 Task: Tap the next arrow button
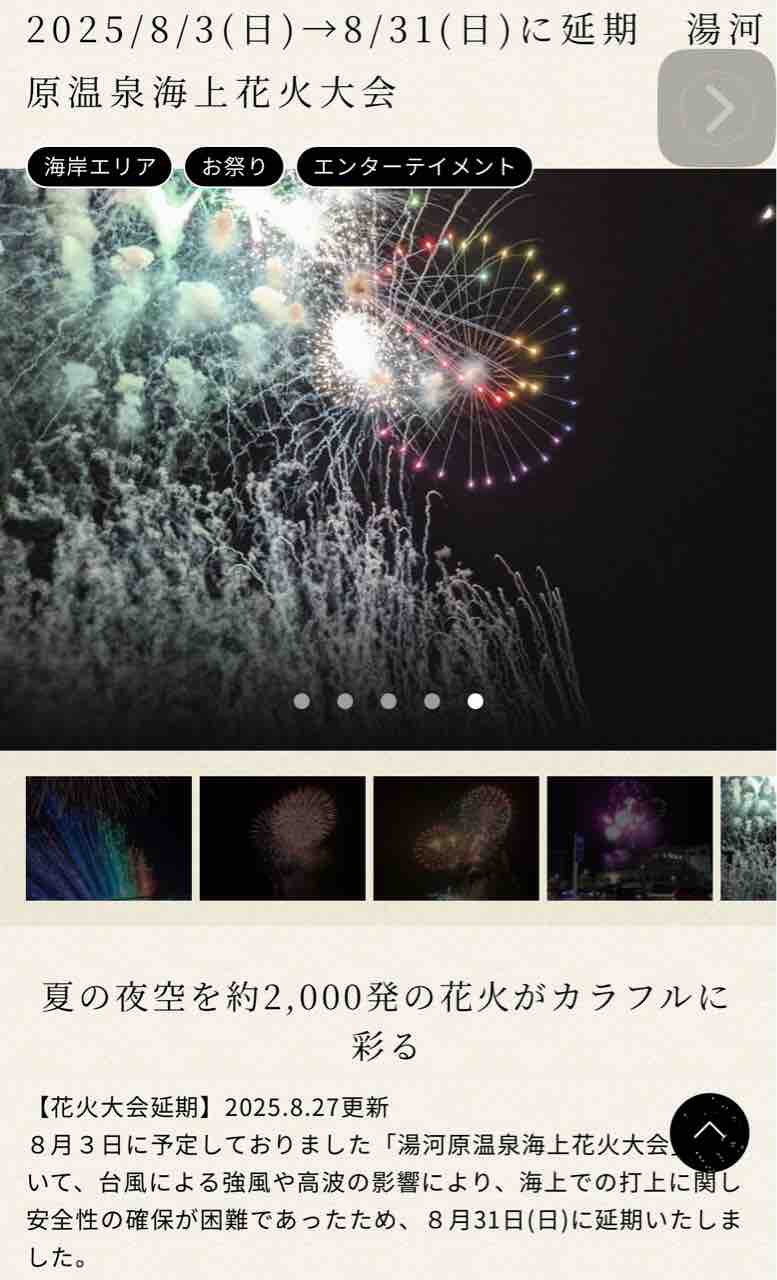[x=717, y=108]
